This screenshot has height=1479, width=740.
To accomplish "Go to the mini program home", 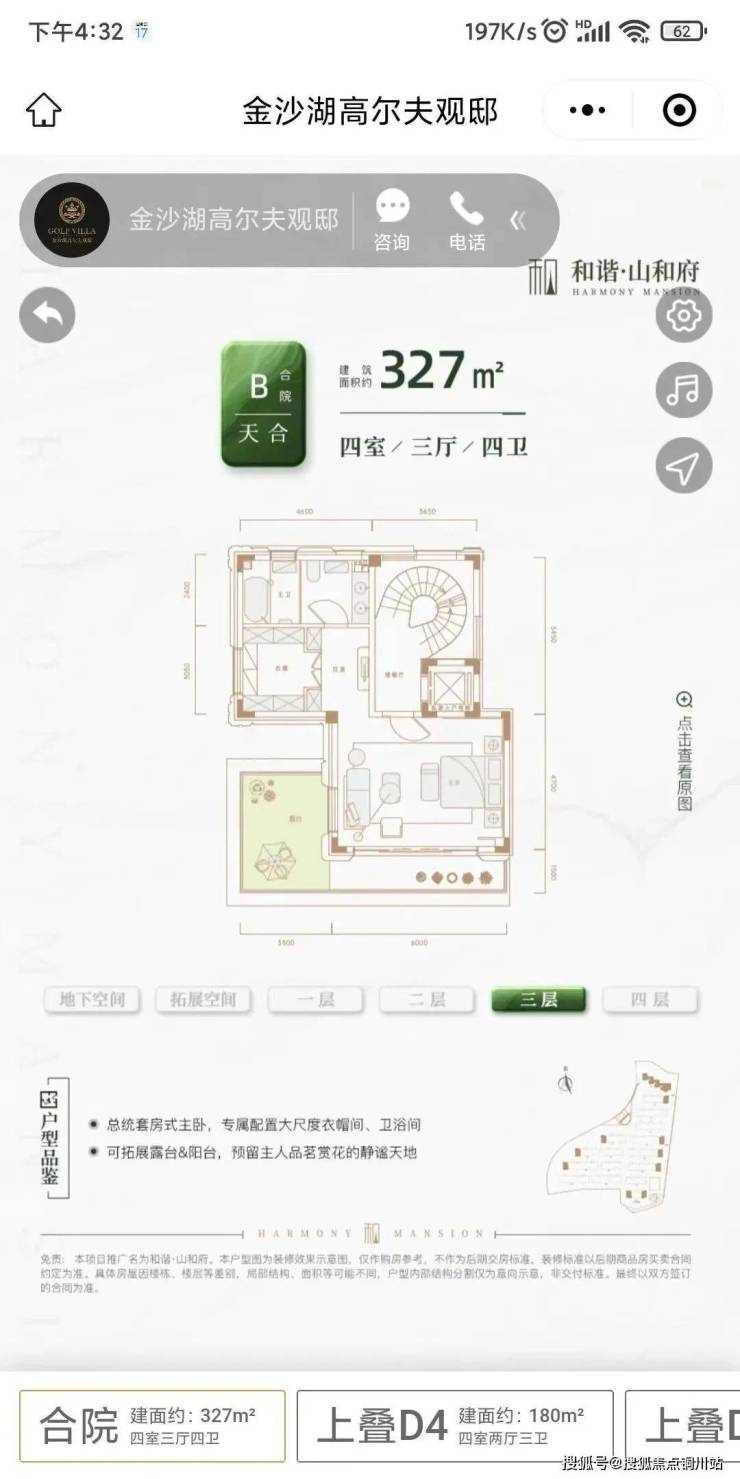I will pyautogui.click(x=43, y=110).
